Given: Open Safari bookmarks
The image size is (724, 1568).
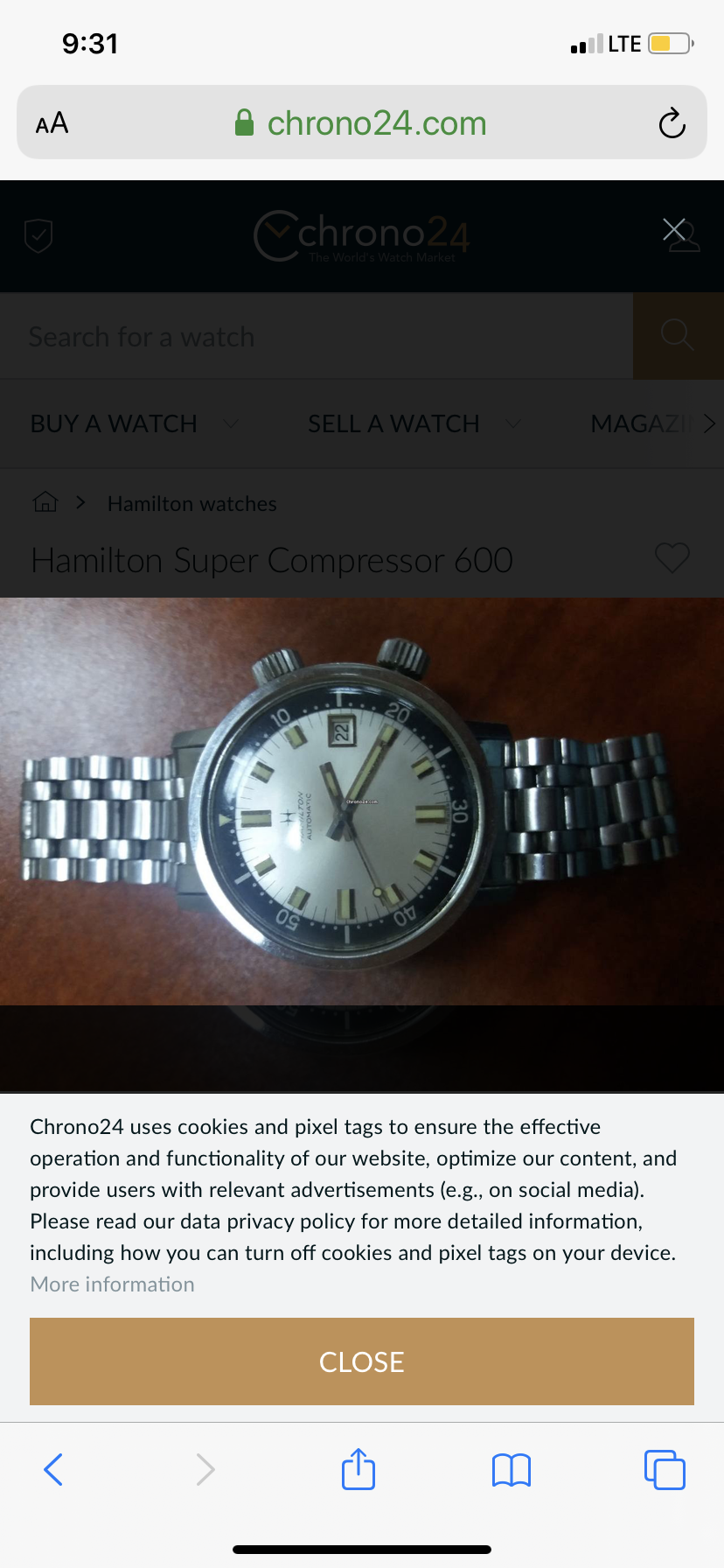Looking at the screenshot, I should click(512, 1469).
